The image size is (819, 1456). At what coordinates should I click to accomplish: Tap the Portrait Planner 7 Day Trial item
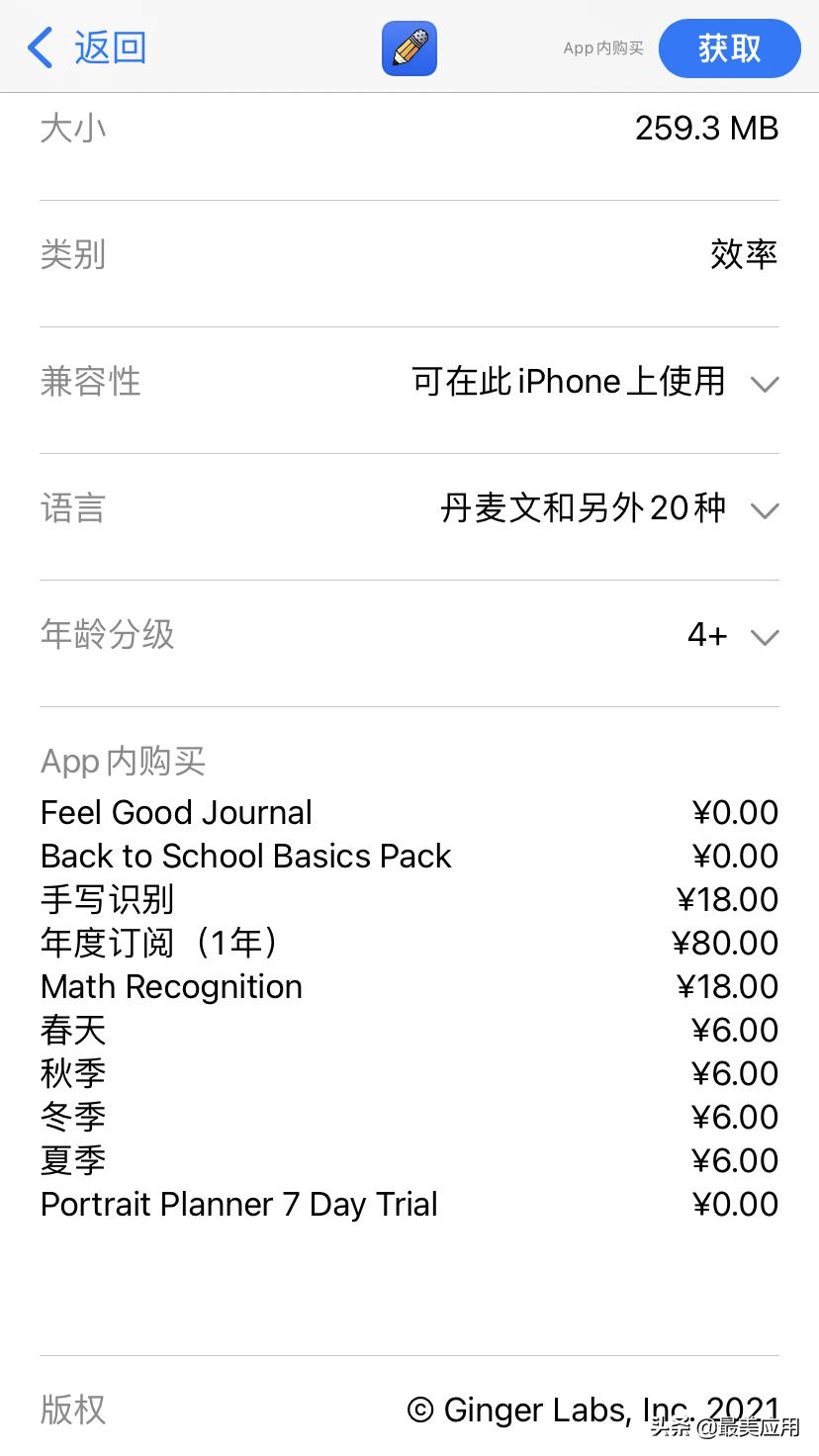click(238, 1204)
